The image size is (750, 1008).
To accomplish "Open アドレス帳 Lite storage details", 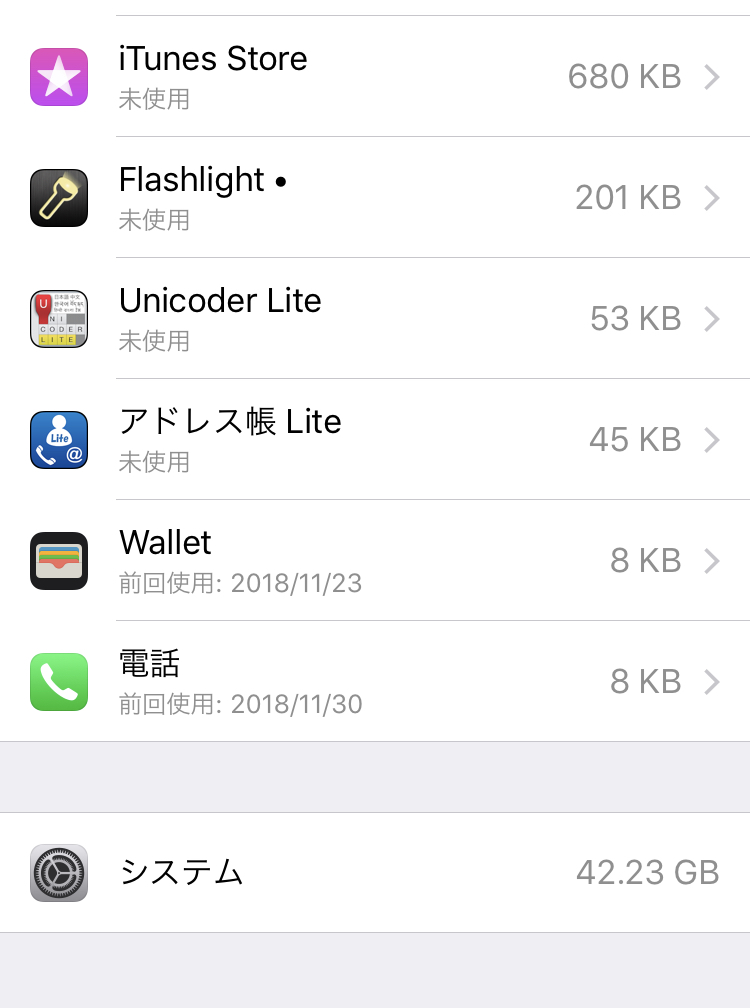I will click(x=375, y=440).
